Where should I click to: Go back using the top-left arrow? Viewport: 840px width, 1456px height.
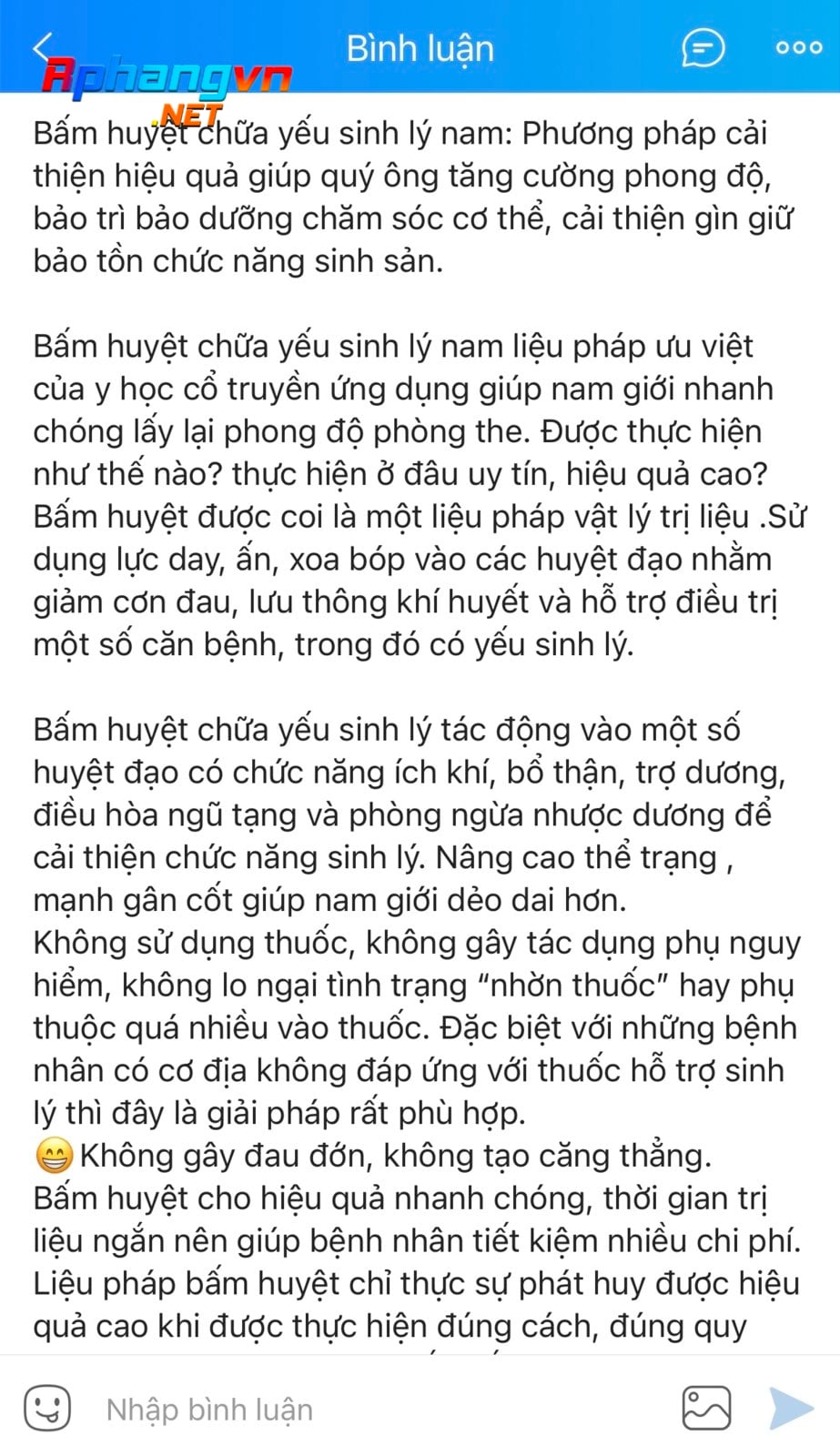(43, 47)
